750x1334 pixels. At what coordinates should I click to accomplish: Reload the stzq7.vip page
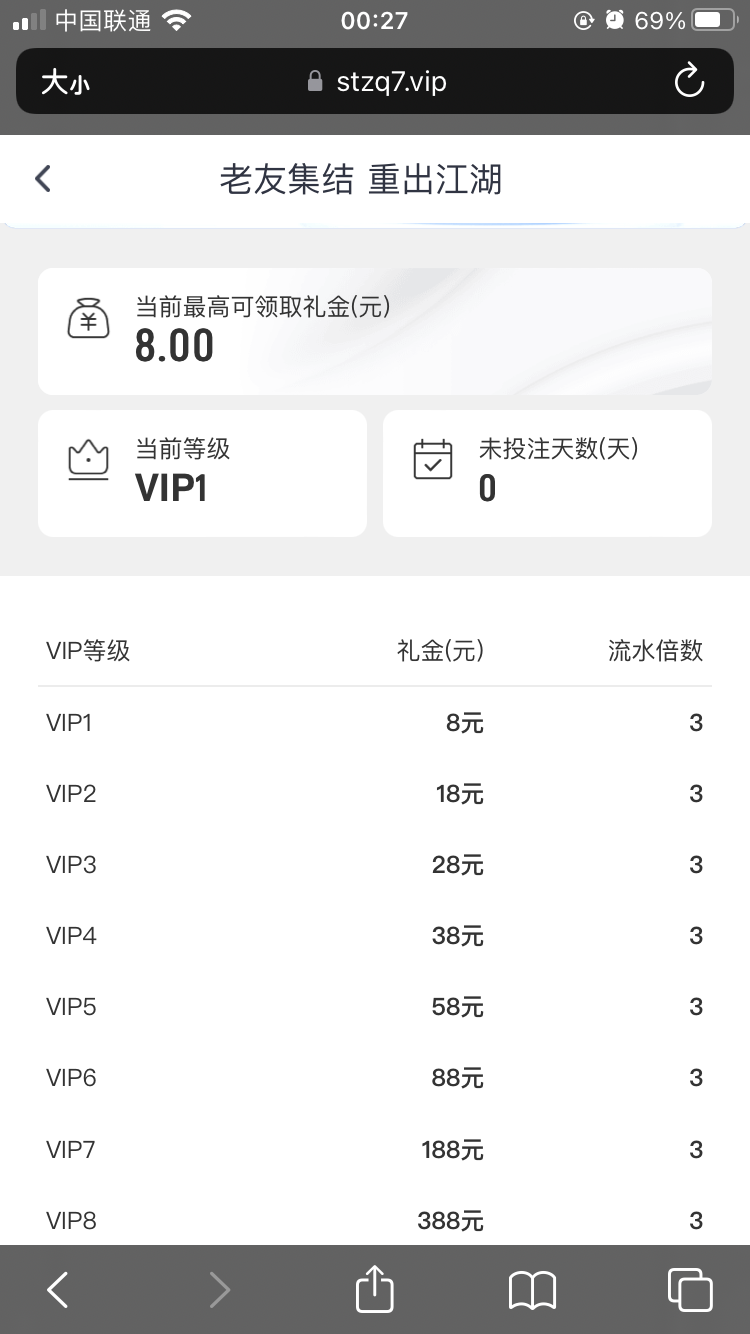(689, 82)
